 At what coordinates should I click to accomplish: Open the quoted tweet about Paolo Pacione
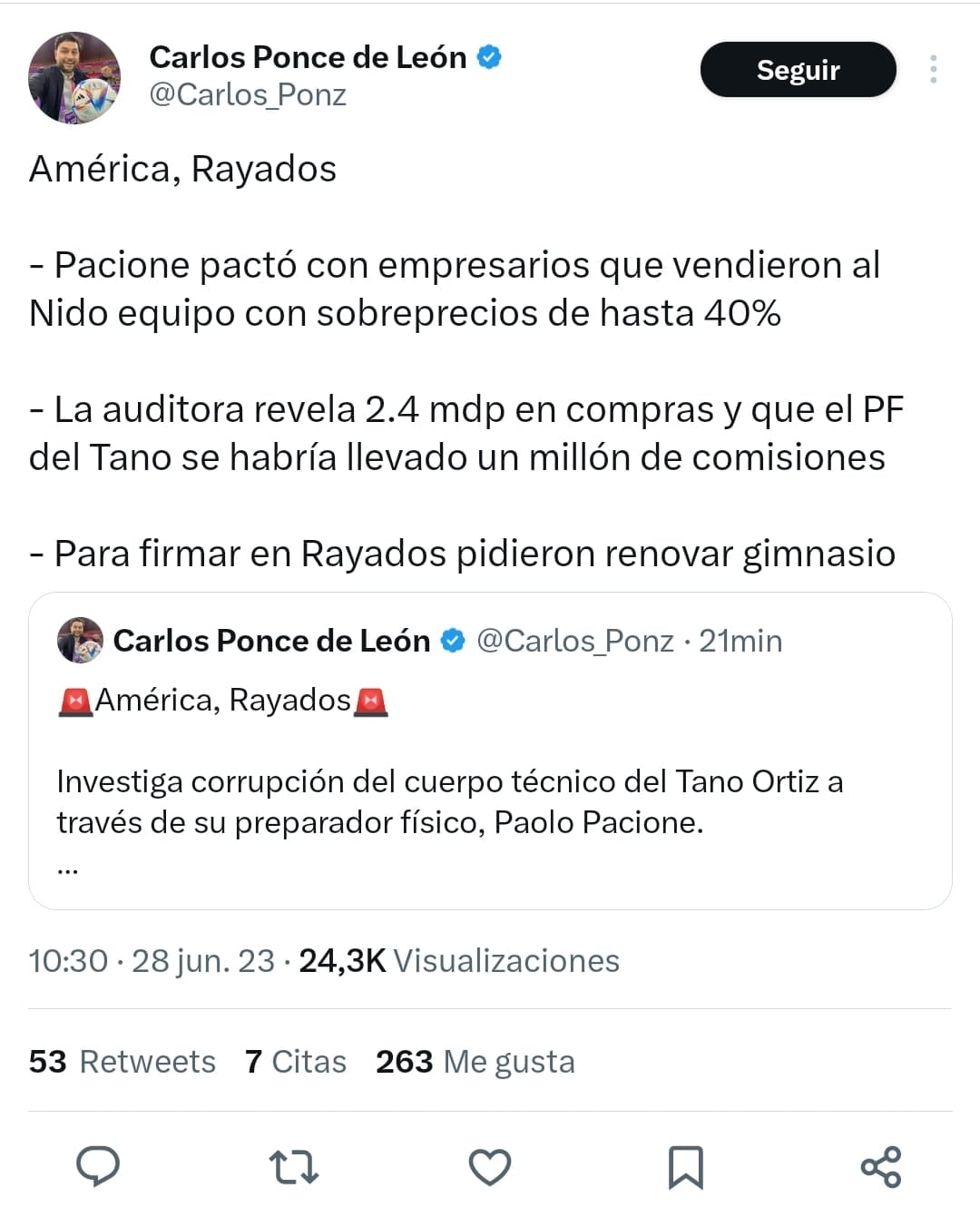[490, 780]
